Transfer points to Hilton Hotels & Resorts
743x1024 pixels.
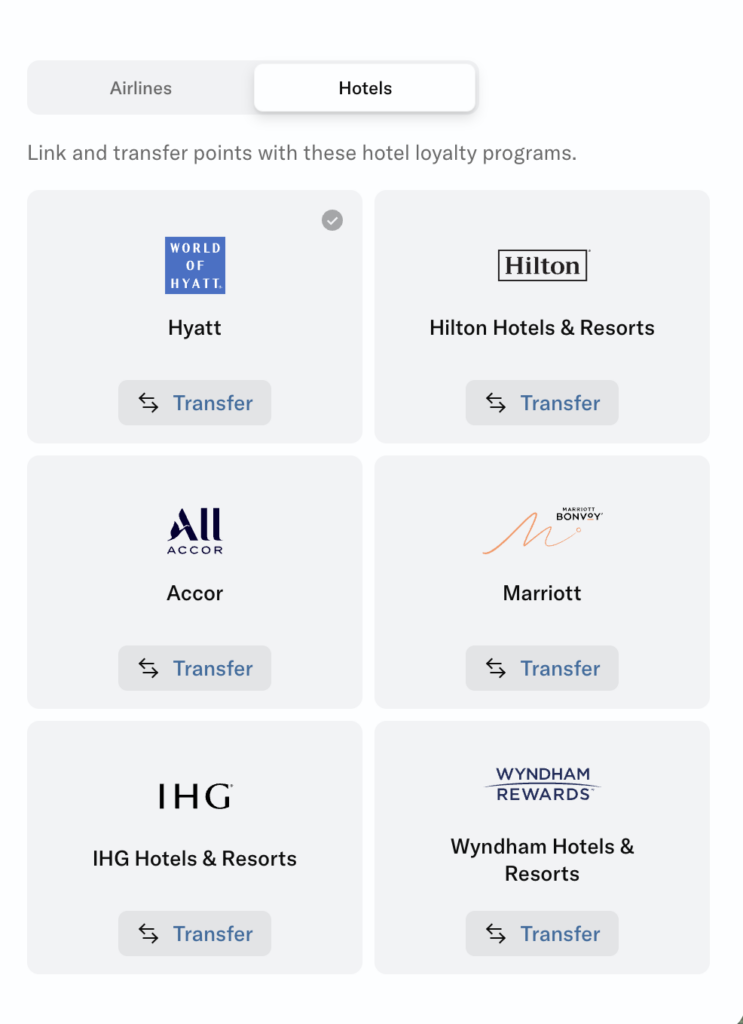[x=542, y=403]
